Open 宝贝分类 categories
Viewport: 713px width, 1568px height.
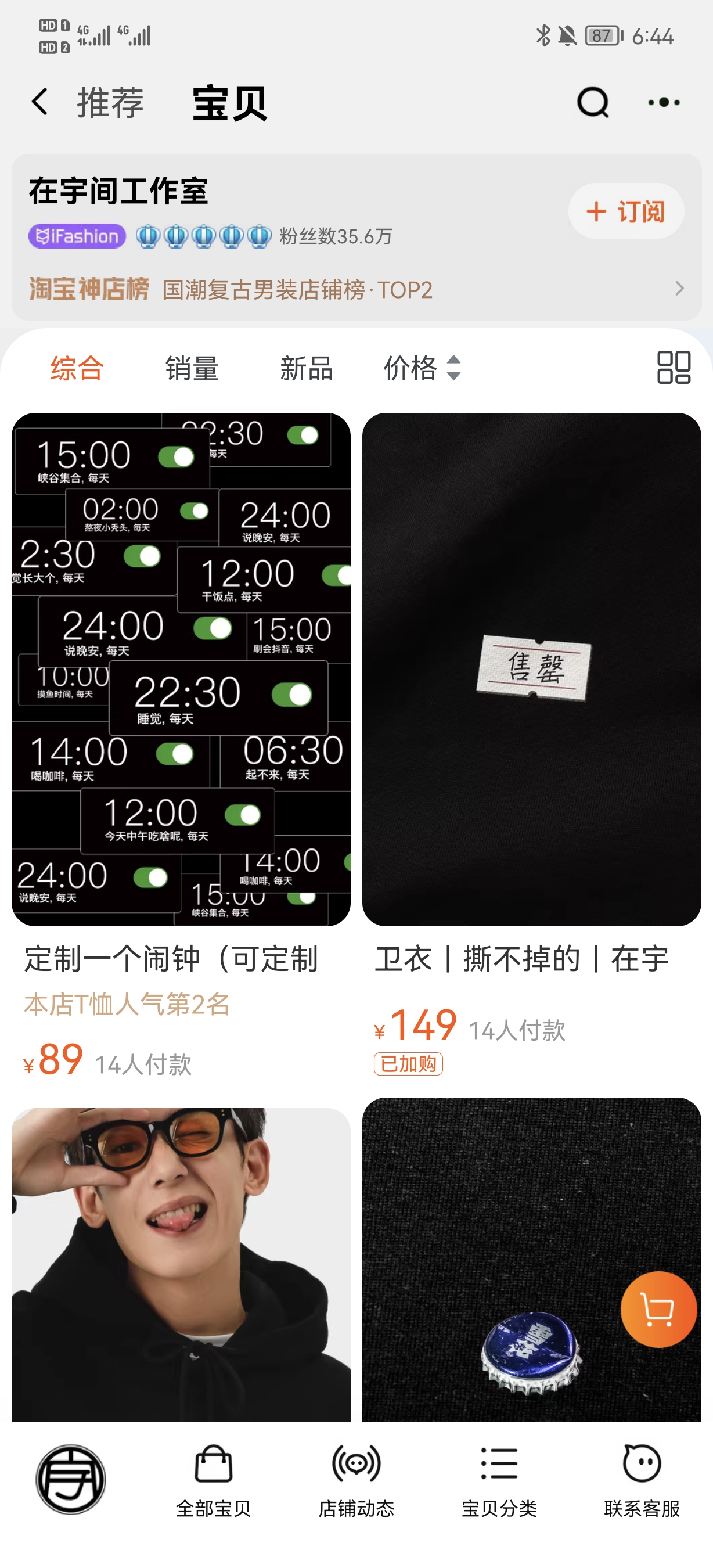(x=499, y=1480)
